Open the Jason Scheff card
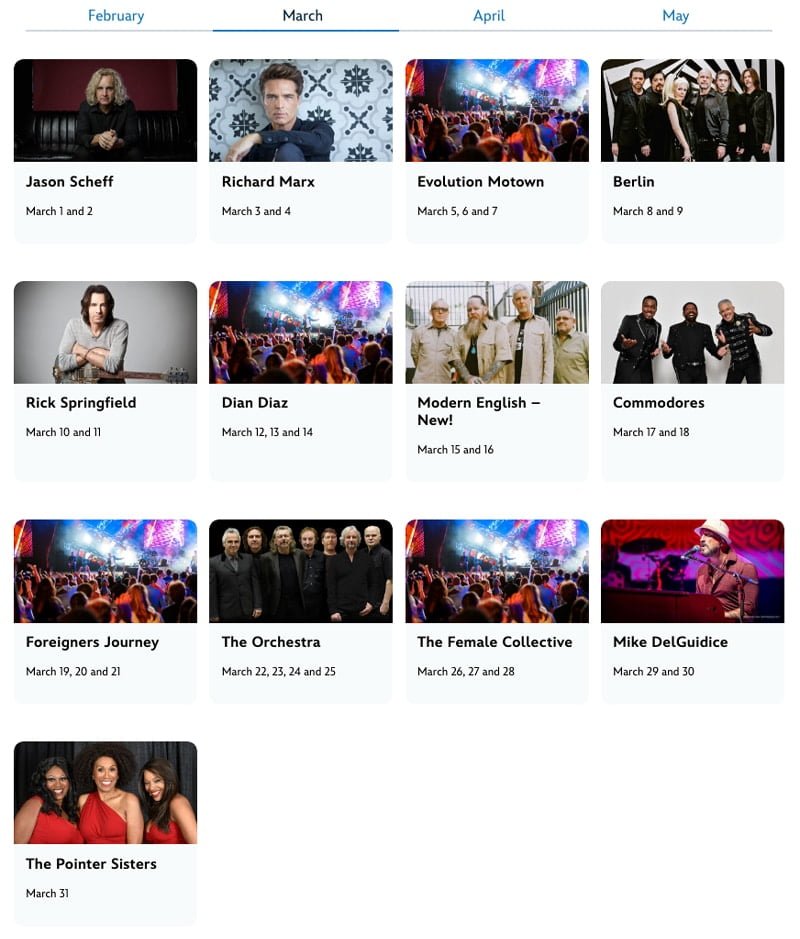Screen dimensions: 800x939 105,150
